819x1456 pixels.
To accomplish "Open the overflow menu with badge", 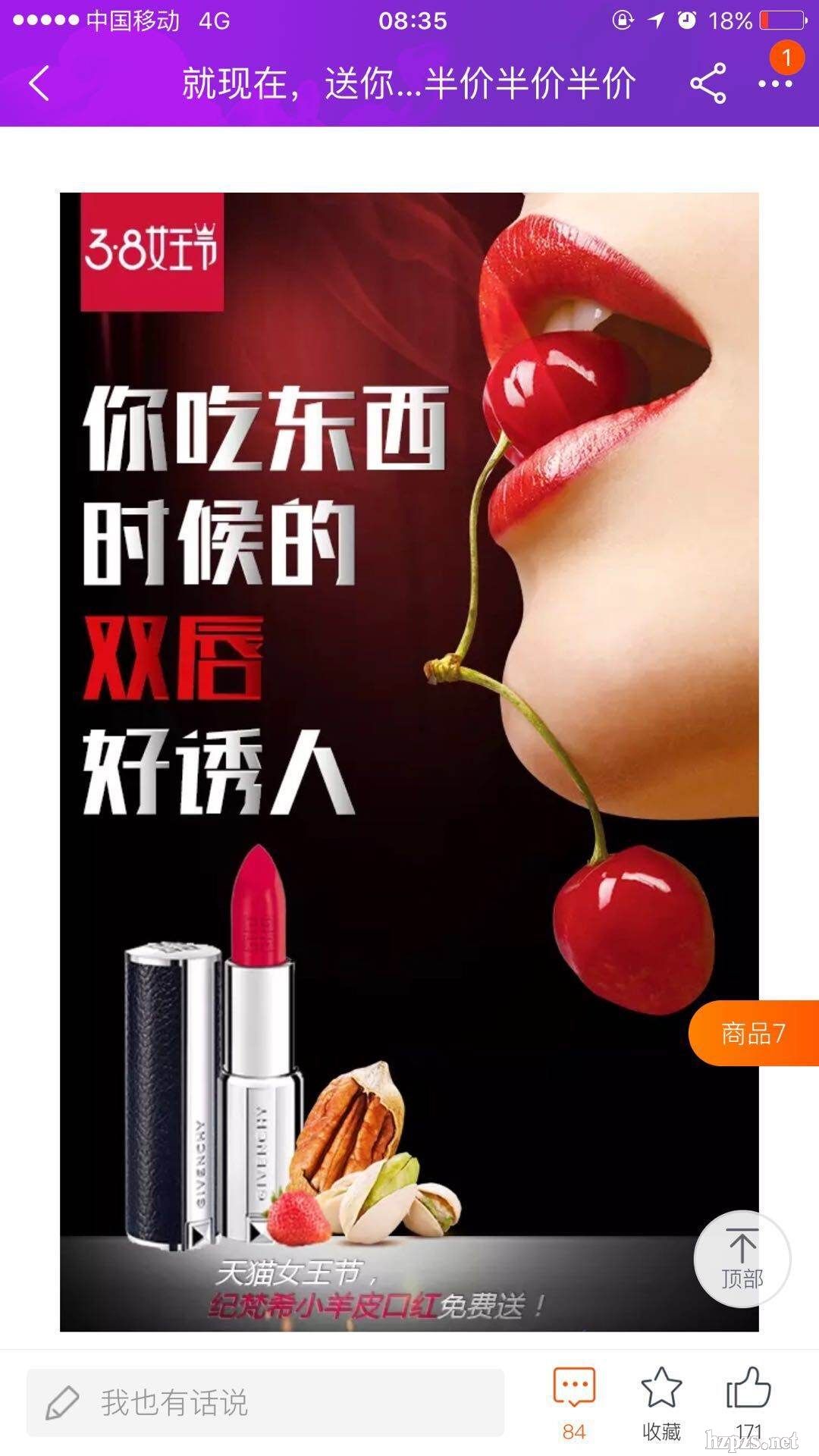I will coord(776,83).
